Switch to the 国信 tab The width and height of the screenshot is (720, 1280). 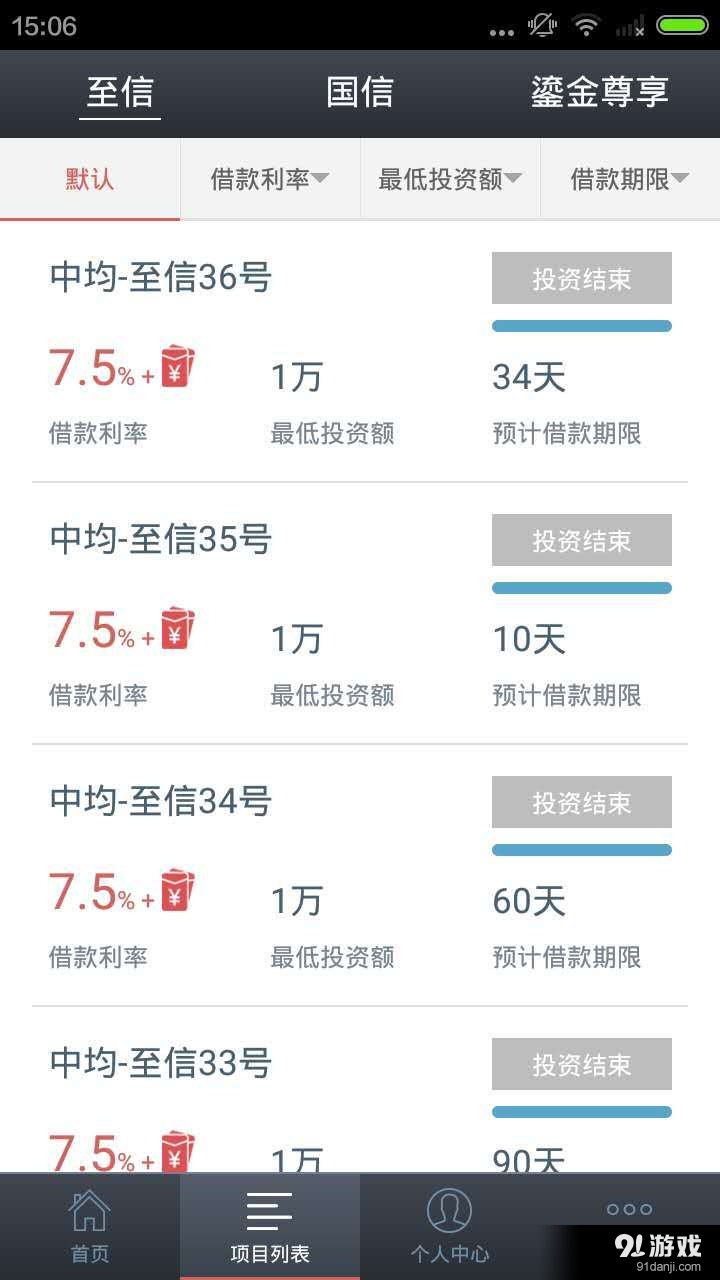pos(360,93)
